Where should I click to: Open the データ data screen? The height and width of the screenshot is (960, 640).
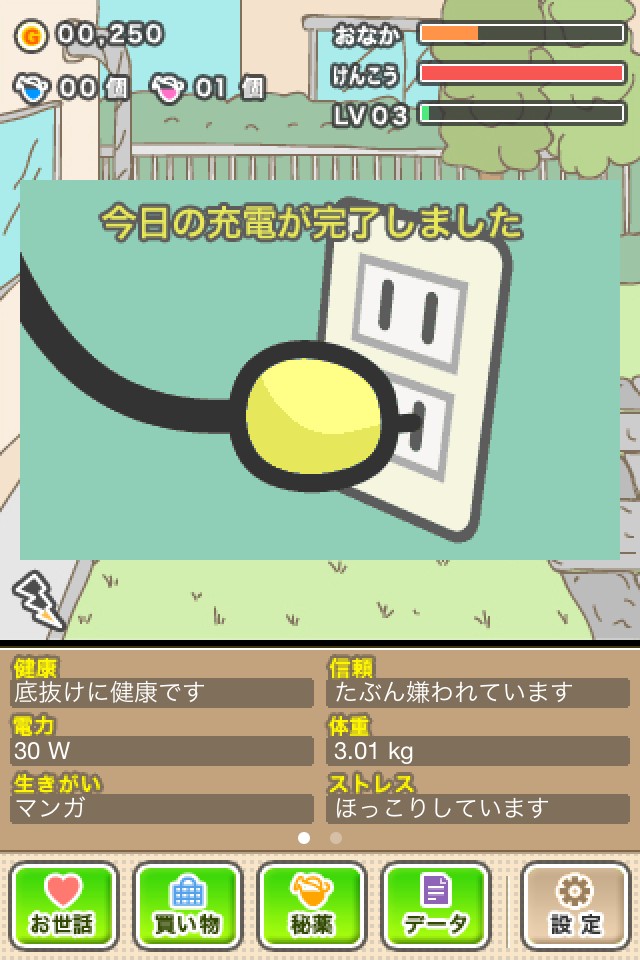(x=435, y=905)
